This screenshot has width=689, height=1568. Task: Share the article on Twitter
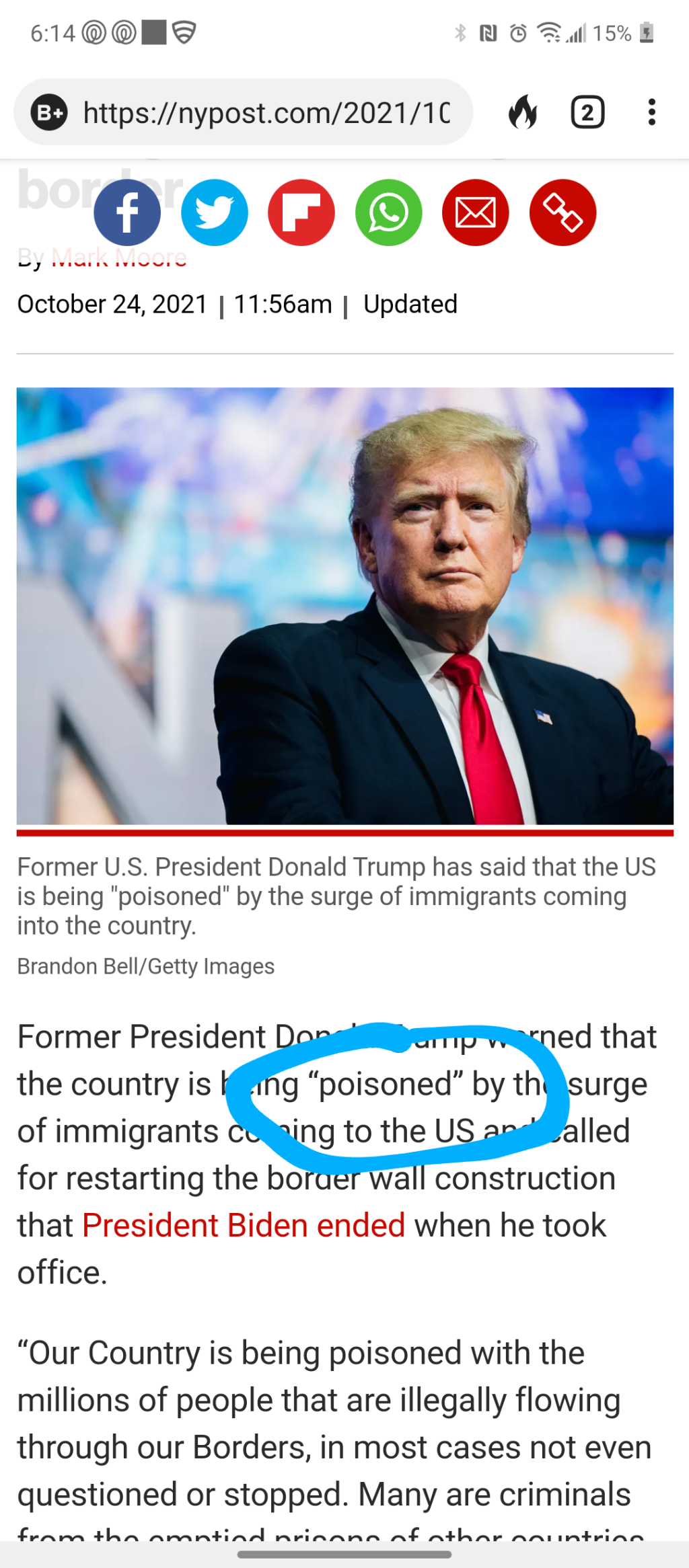coord(215,212)
